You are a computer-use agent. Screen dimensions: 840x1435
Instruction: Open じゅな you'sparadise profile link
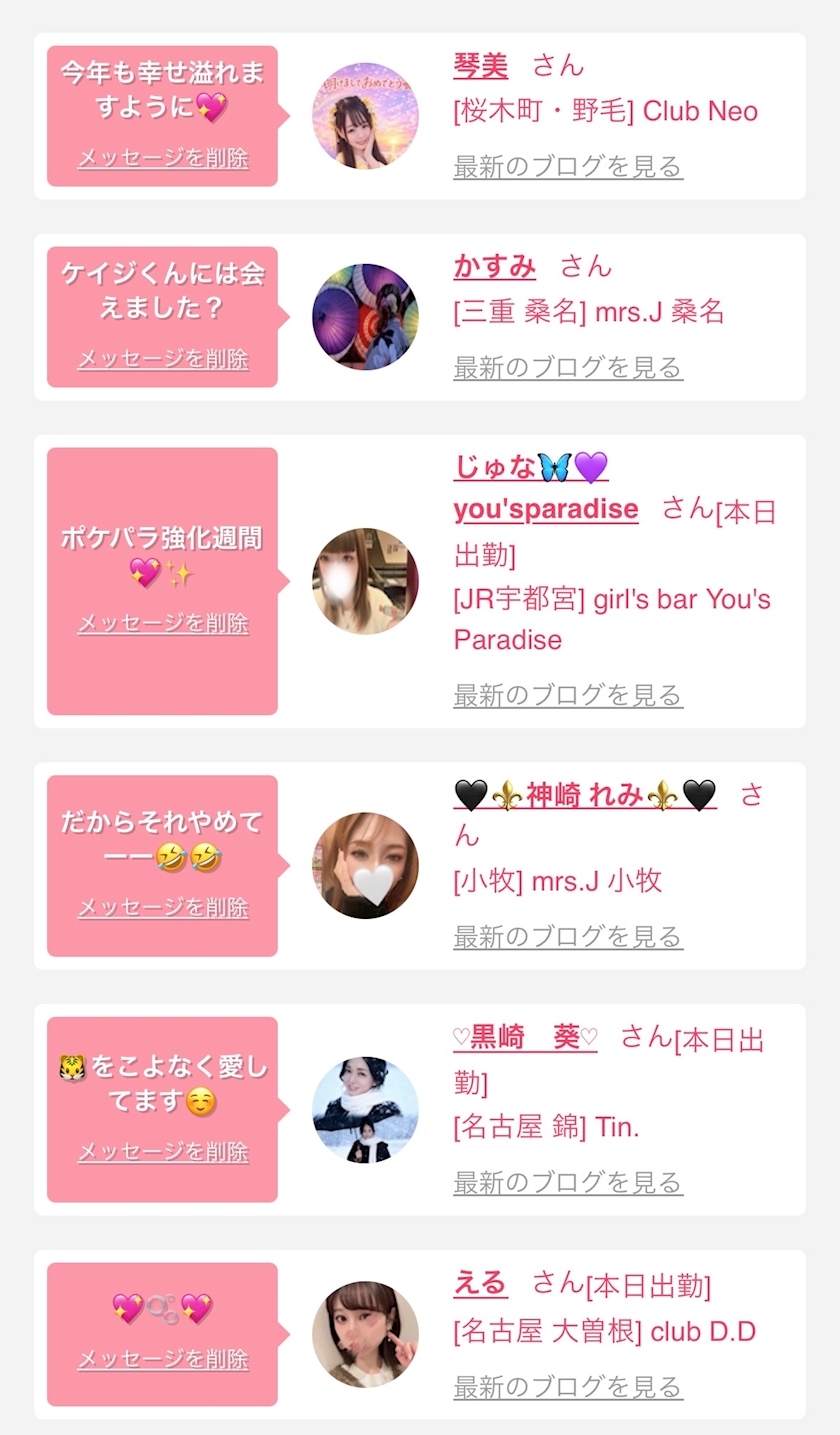point(545,508)
